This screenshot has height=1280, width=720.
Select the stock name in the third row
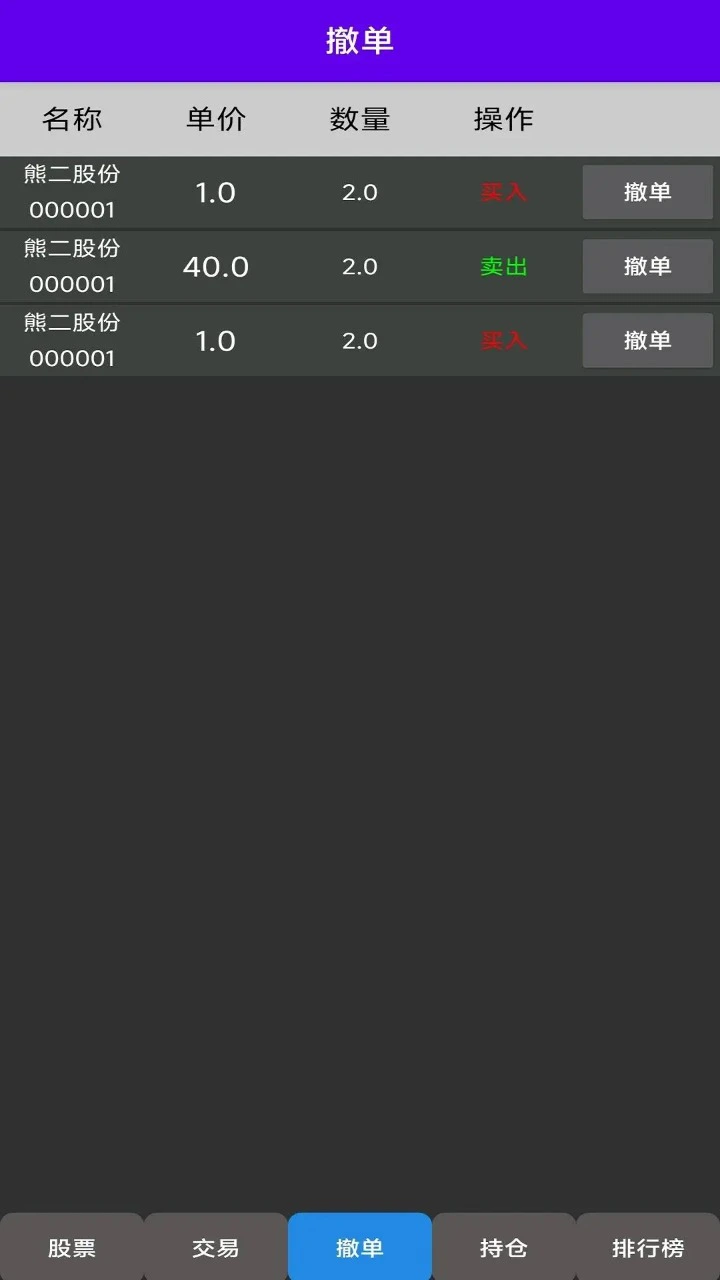click(x=71, y=340)
